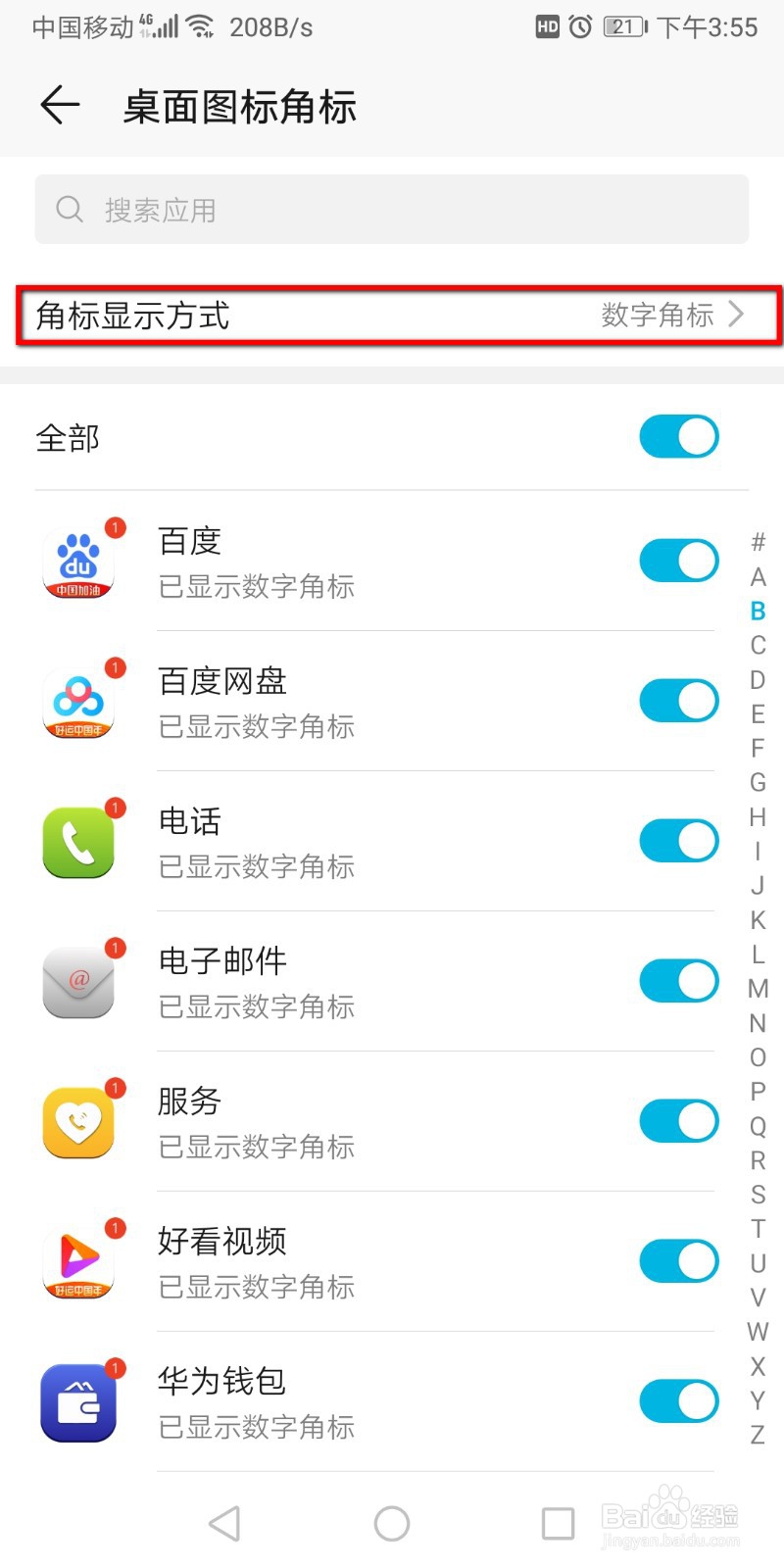This screenshot has width=784, height=1568.
Task: Disable the 服务 badge toggle
Action: pos(679,1121)
